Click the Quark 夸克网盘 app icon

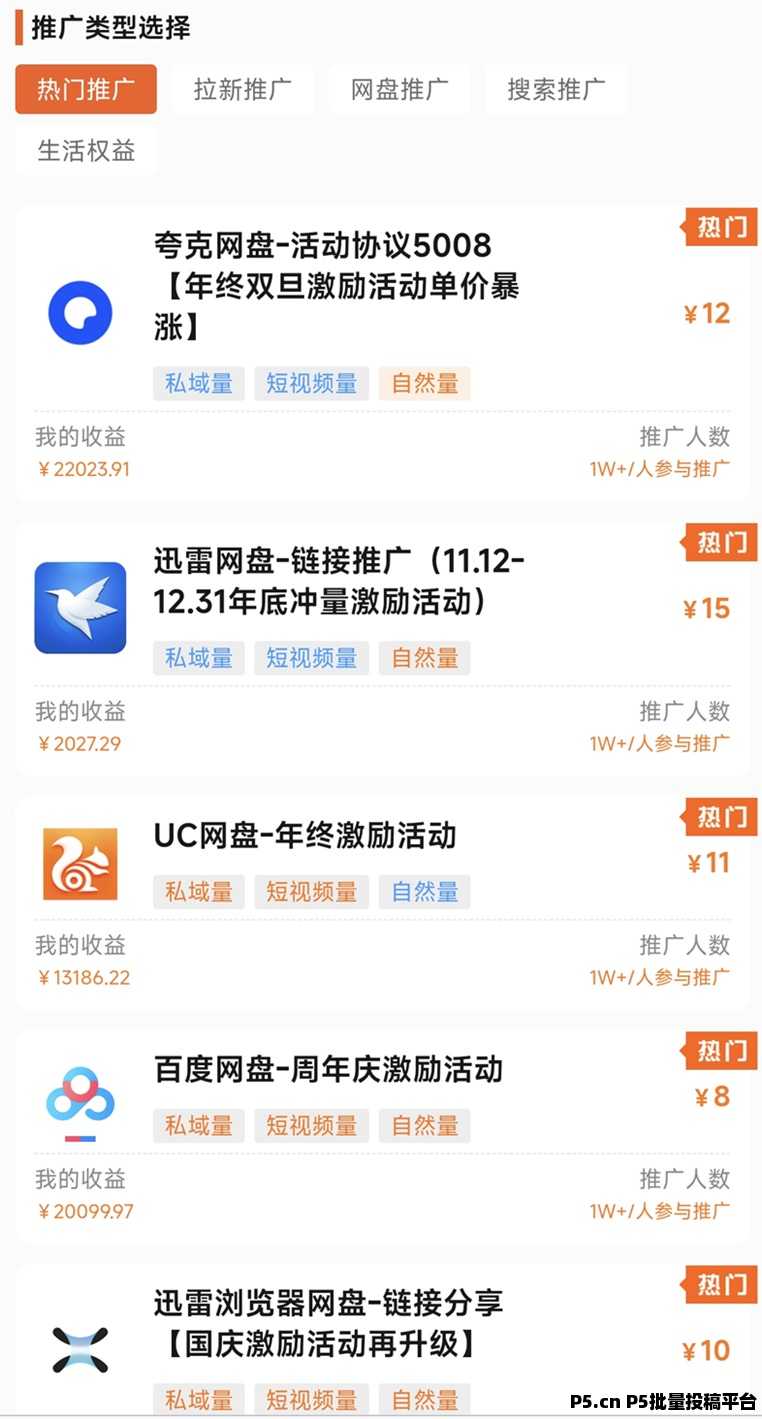[79, 312]
